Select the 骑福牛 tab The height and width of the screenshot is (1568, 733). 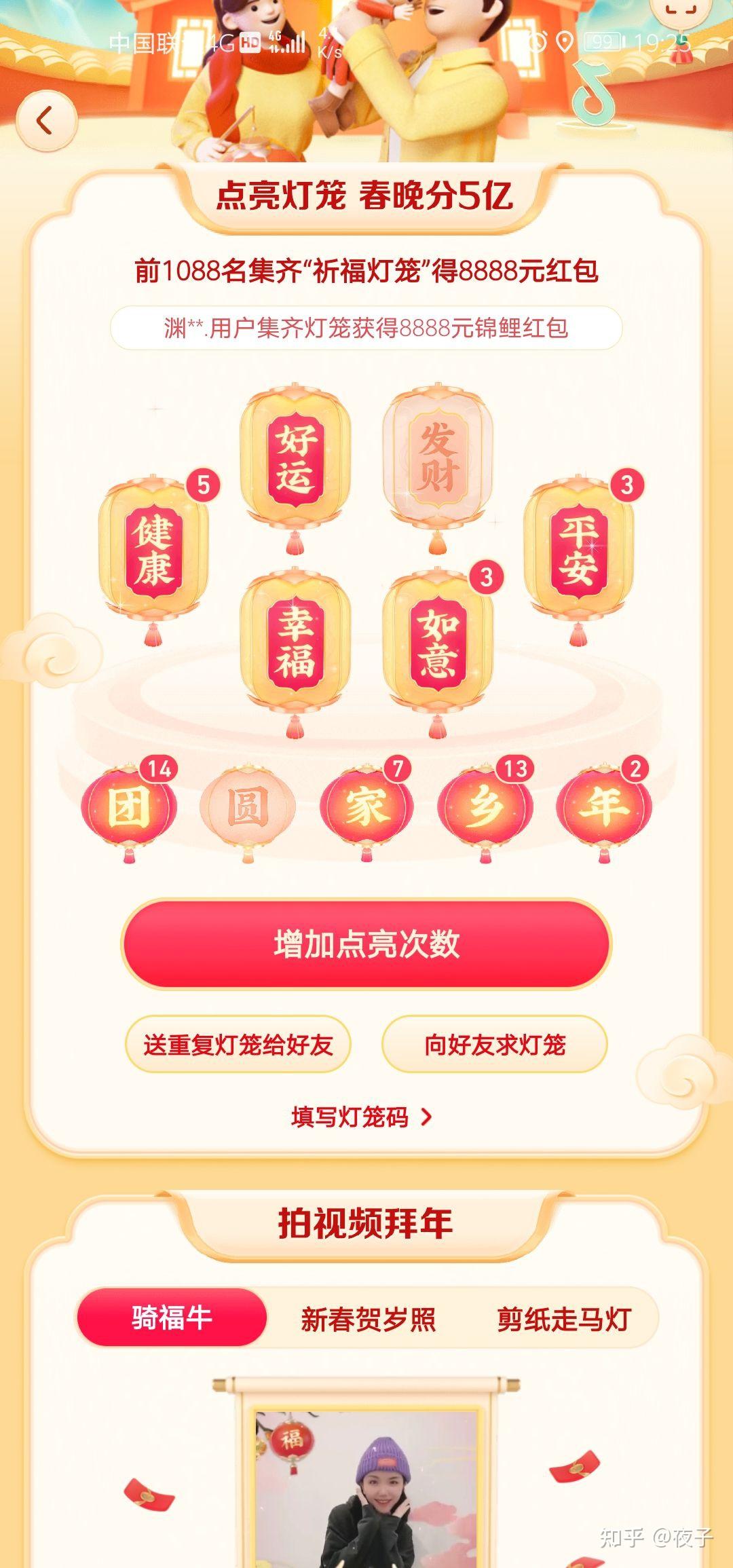(x=172, y=1318)
